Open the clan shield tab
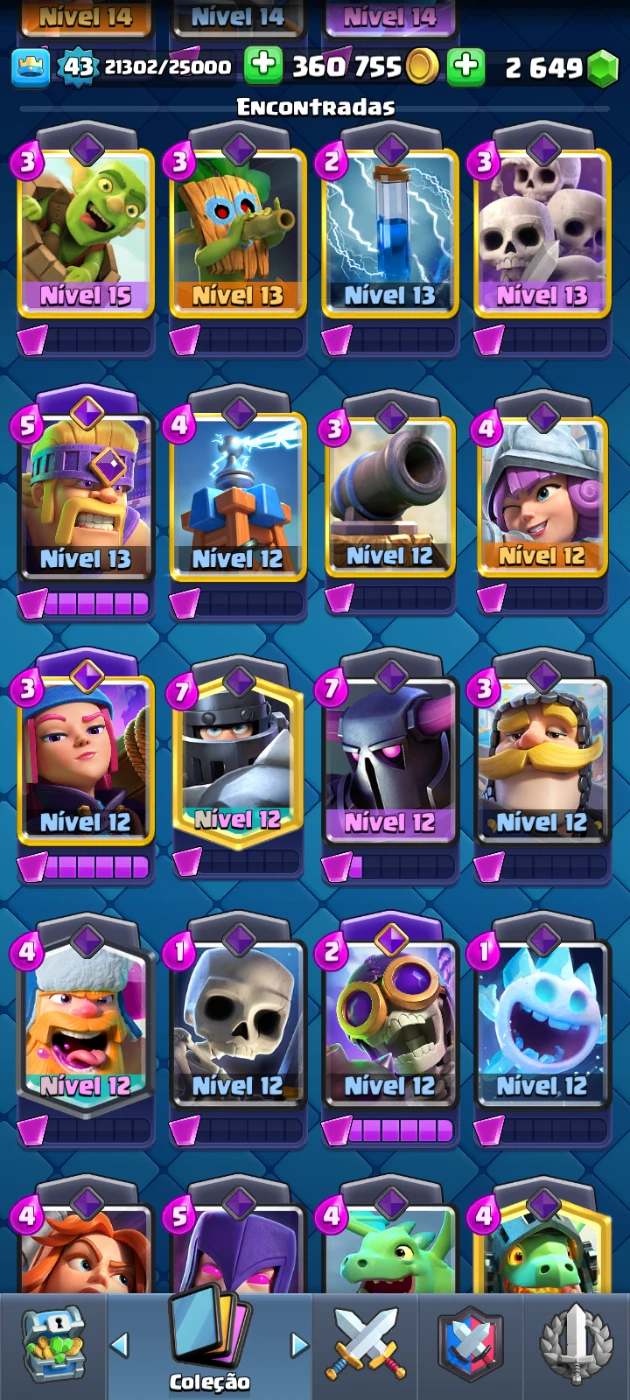 coord(470,1345)
